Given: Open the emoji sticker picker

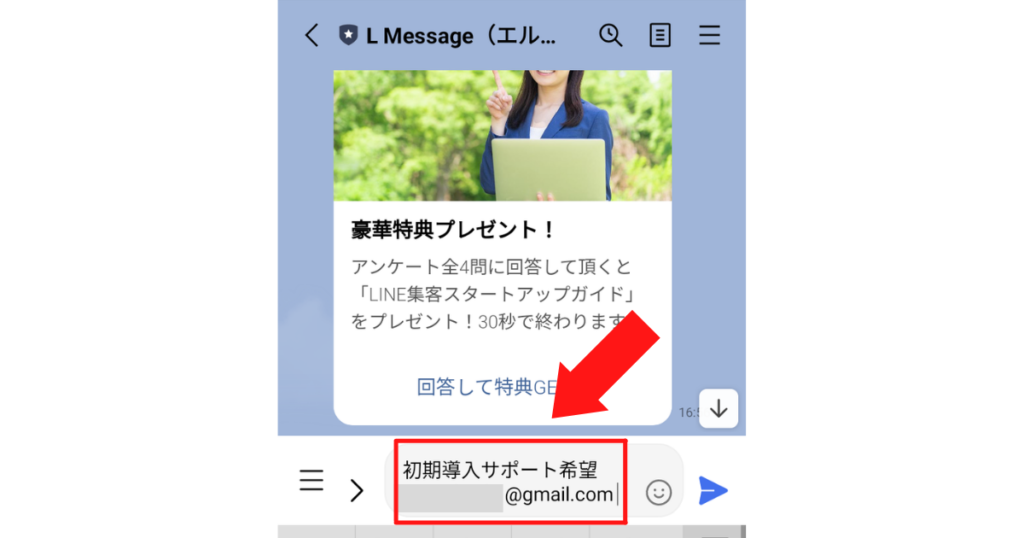Looking at the screenshot, I should point(658,492).
